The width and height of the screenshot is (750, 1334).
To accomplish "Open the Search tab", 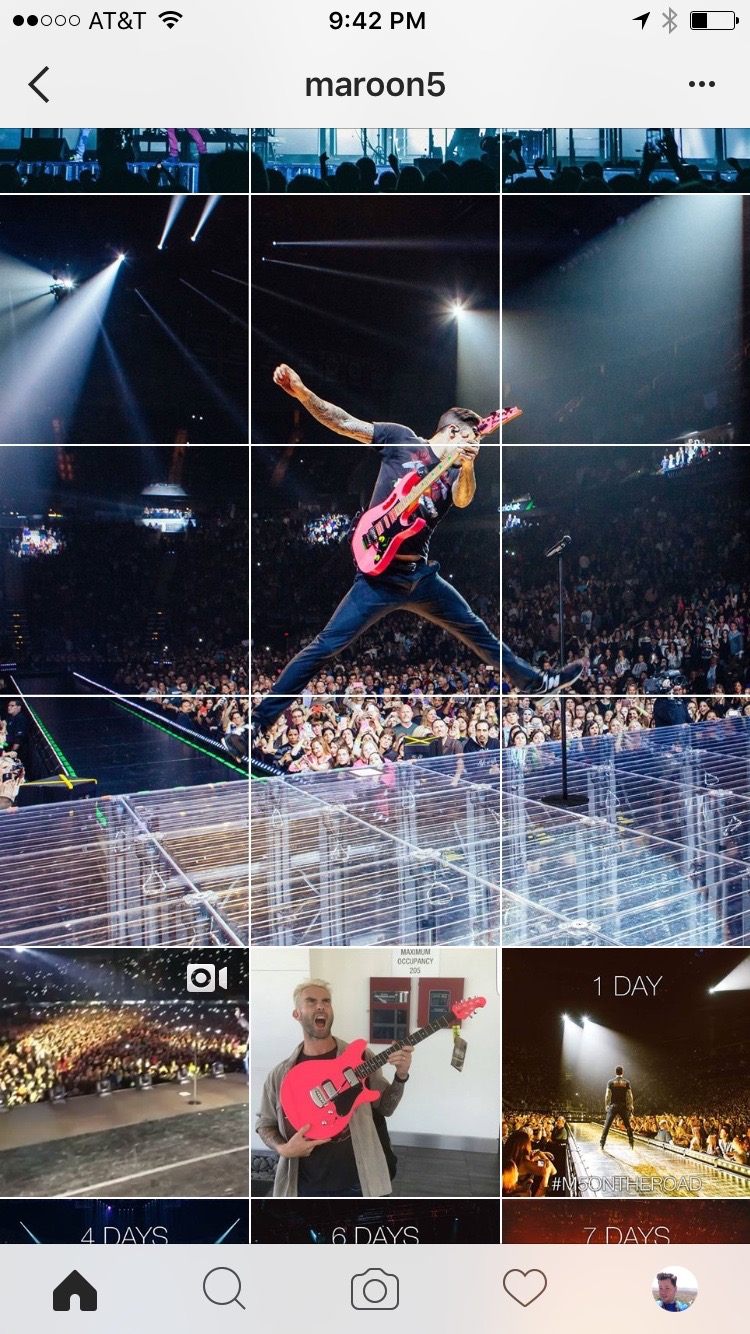I will (224, 1289).
